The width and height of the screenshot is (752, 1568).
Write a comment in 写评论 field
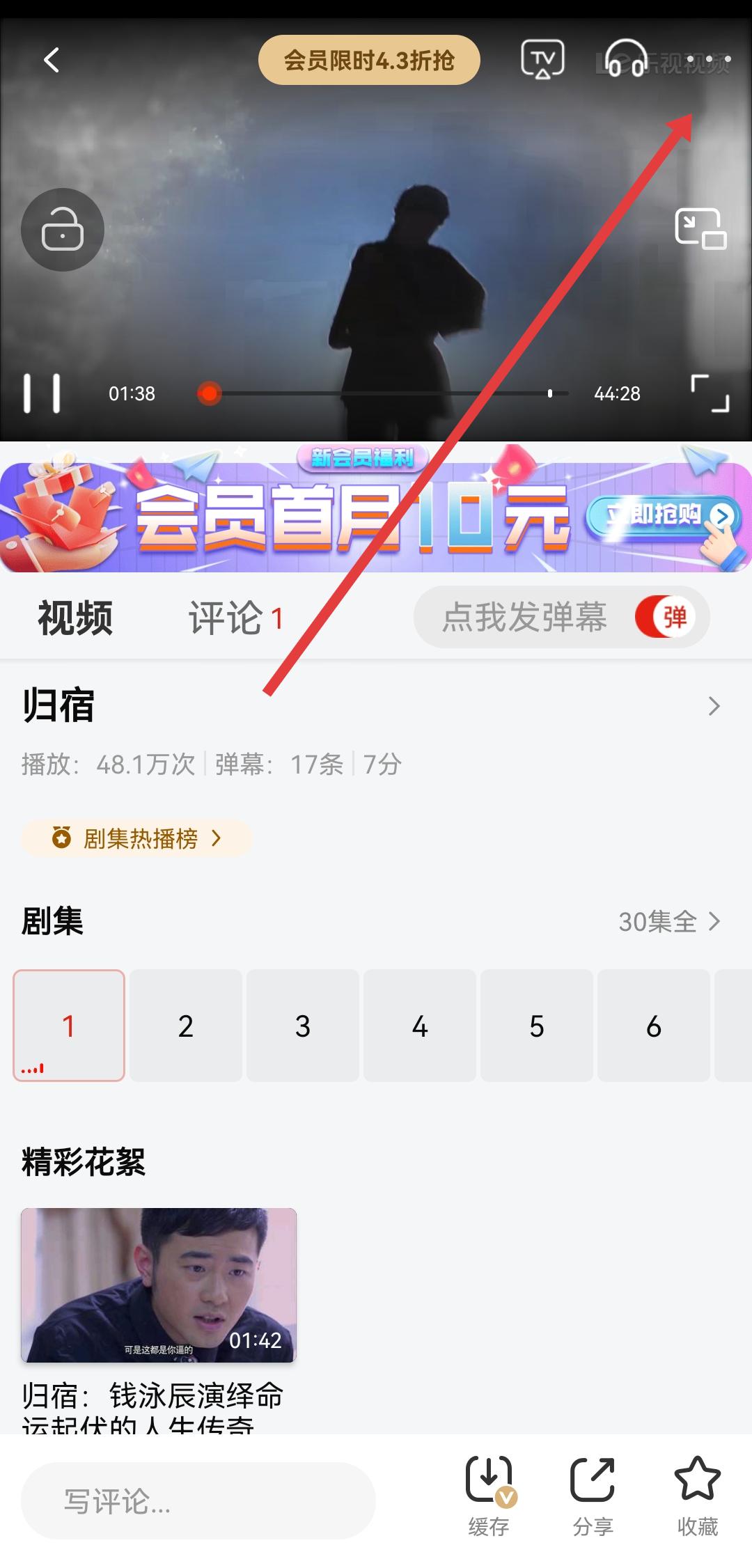point(198,1501)
